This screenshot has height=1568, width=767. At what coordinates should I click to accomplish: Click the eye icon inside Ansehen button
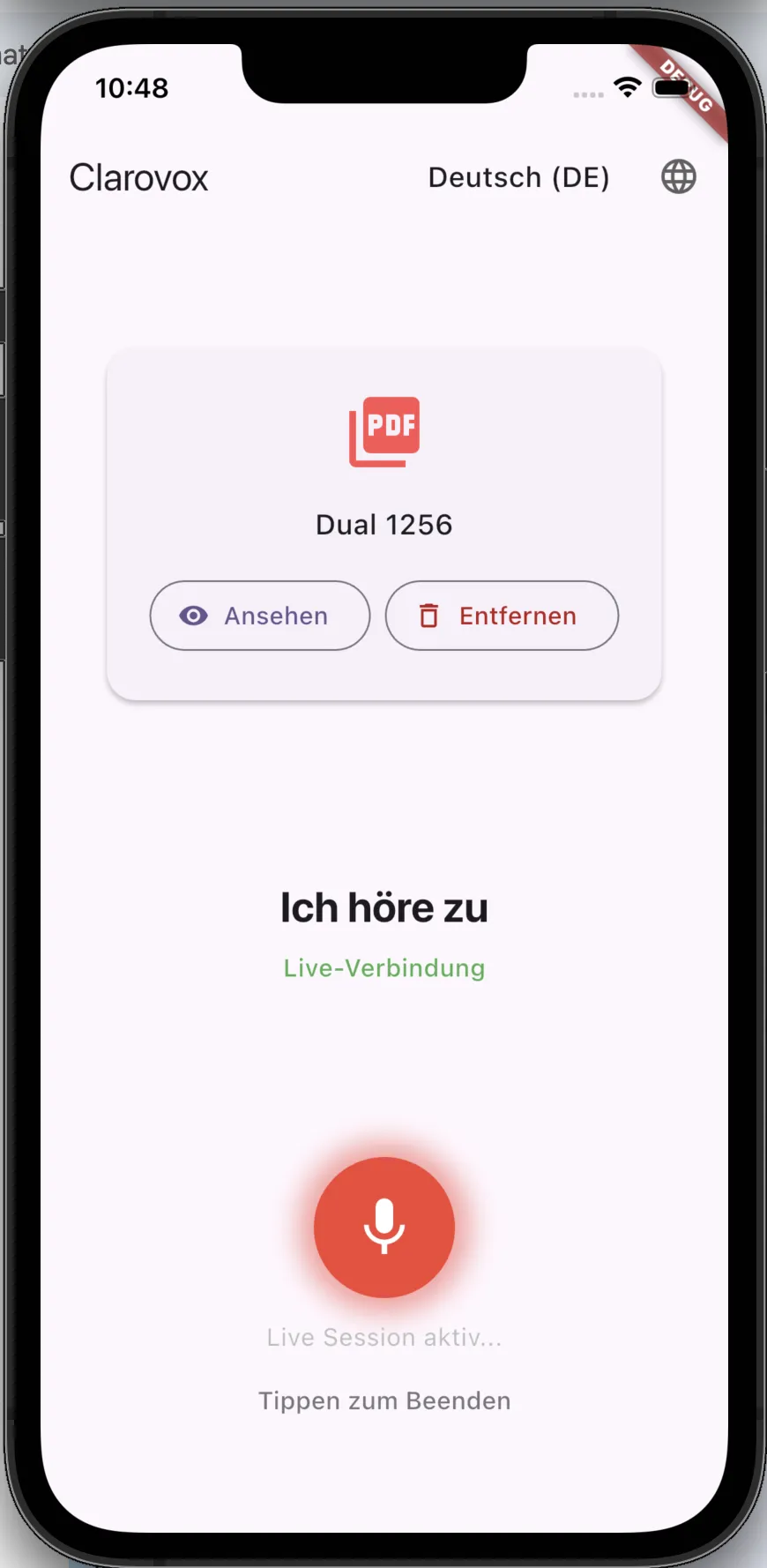tap(194, 616)
